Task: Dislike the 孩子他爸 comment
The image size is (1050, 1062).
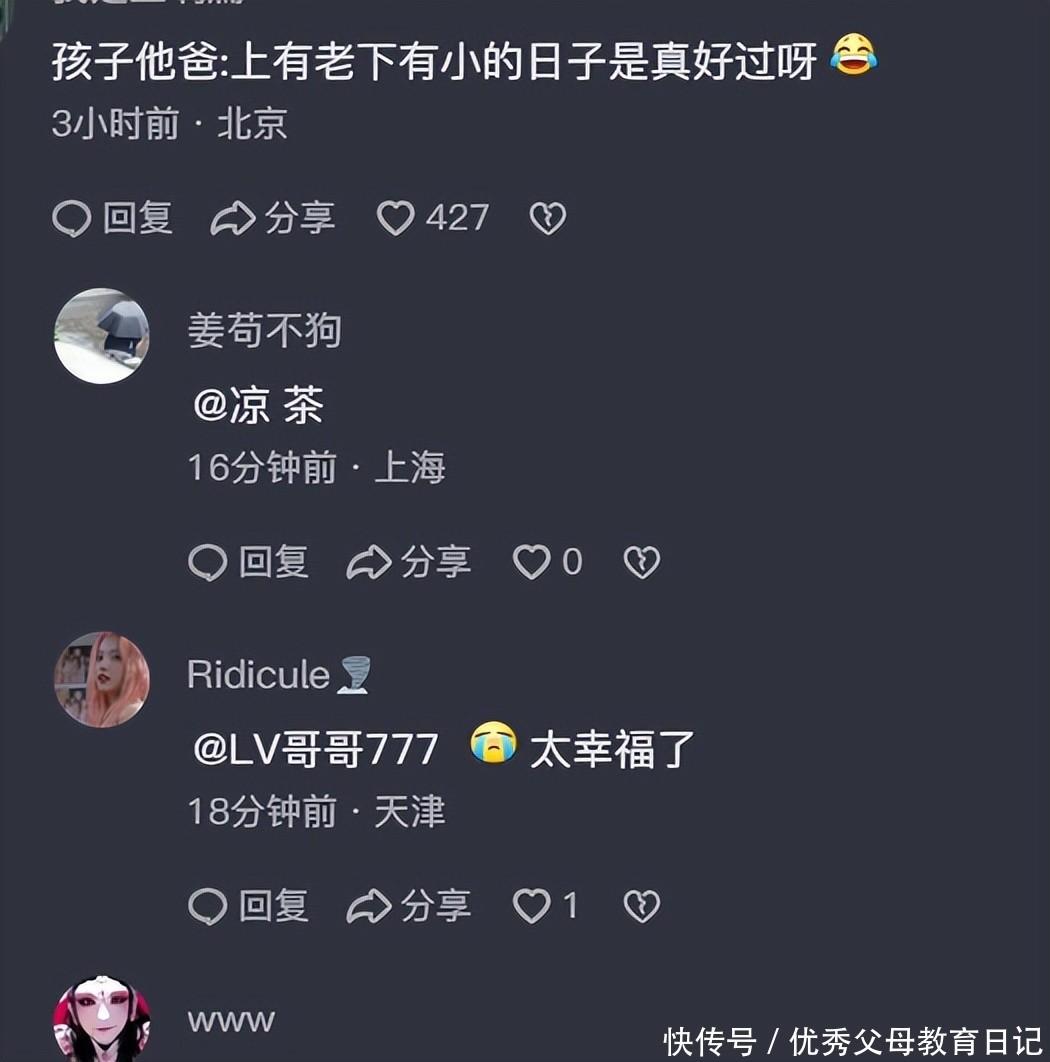Action: [547, 218]
